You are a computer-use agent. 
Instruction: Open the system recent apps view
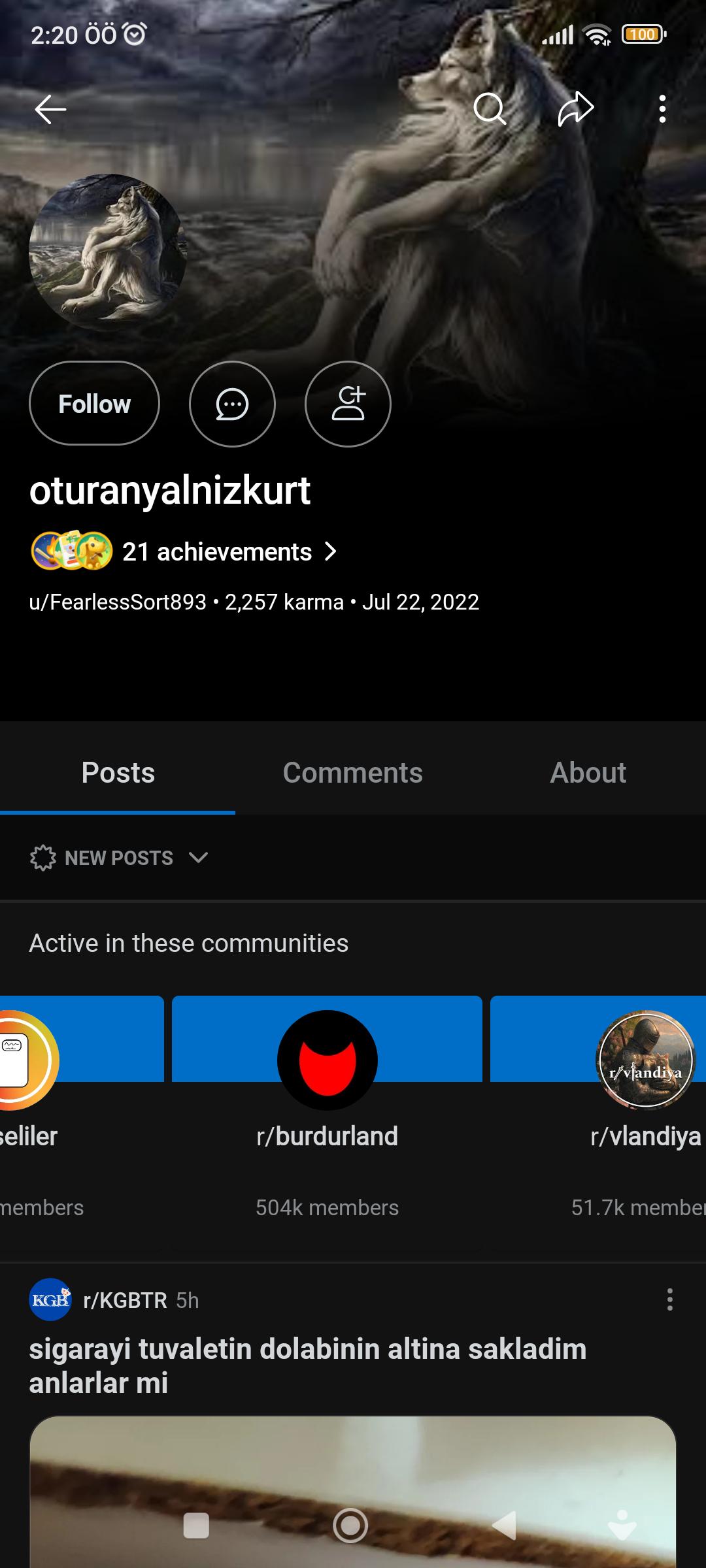[196, 1526]
